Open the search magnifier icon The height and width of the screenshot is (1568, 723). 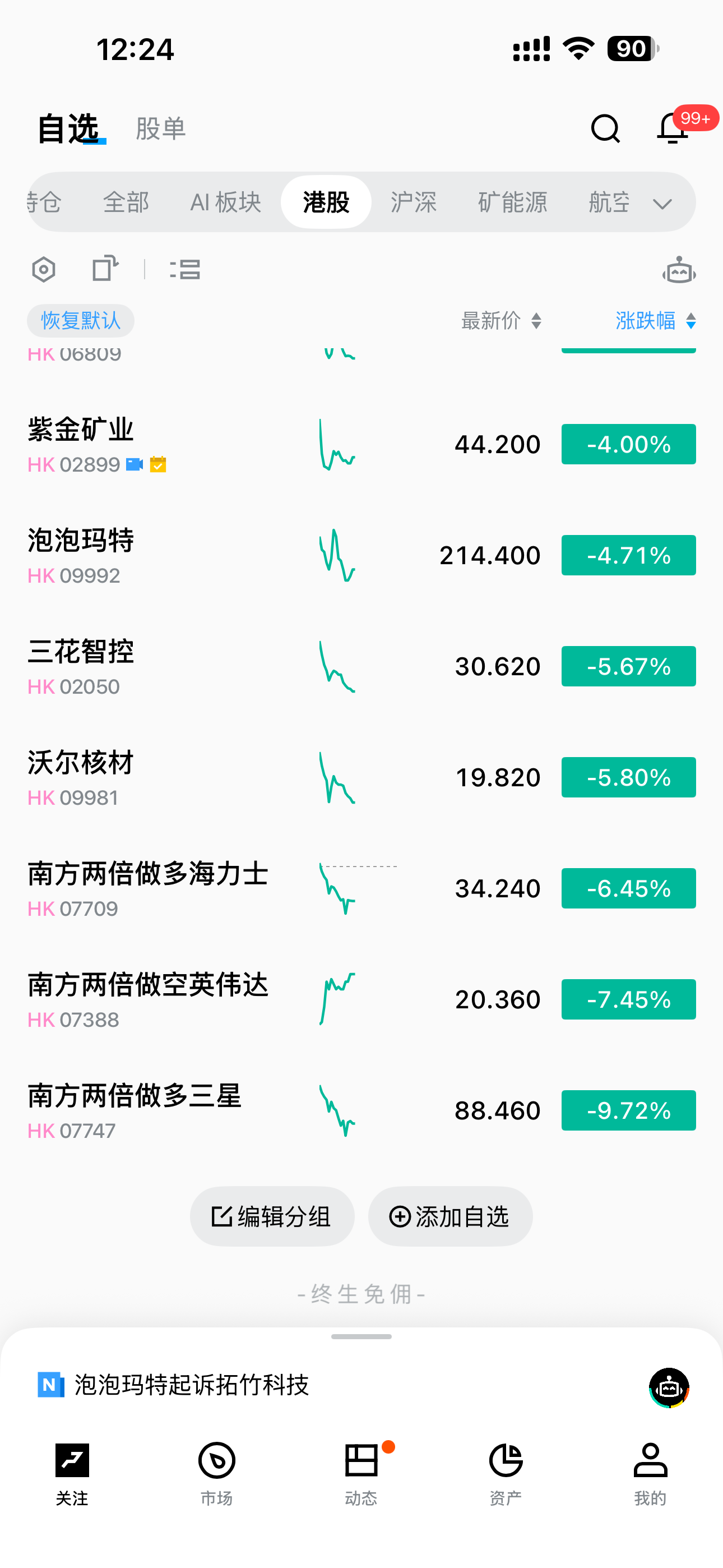[605, 128]
